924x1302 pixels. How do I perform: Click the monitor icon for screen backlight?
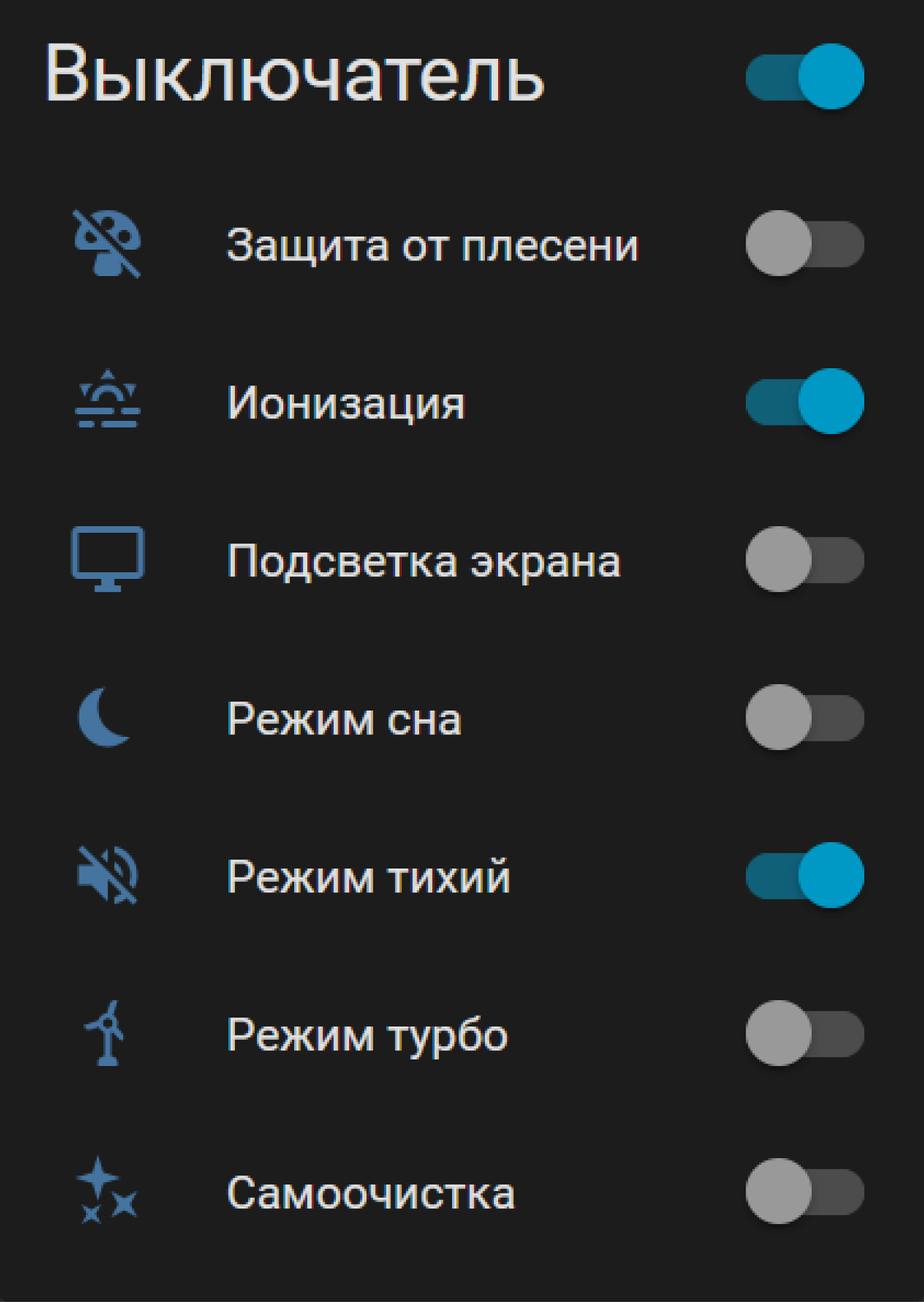coord(108,560)
